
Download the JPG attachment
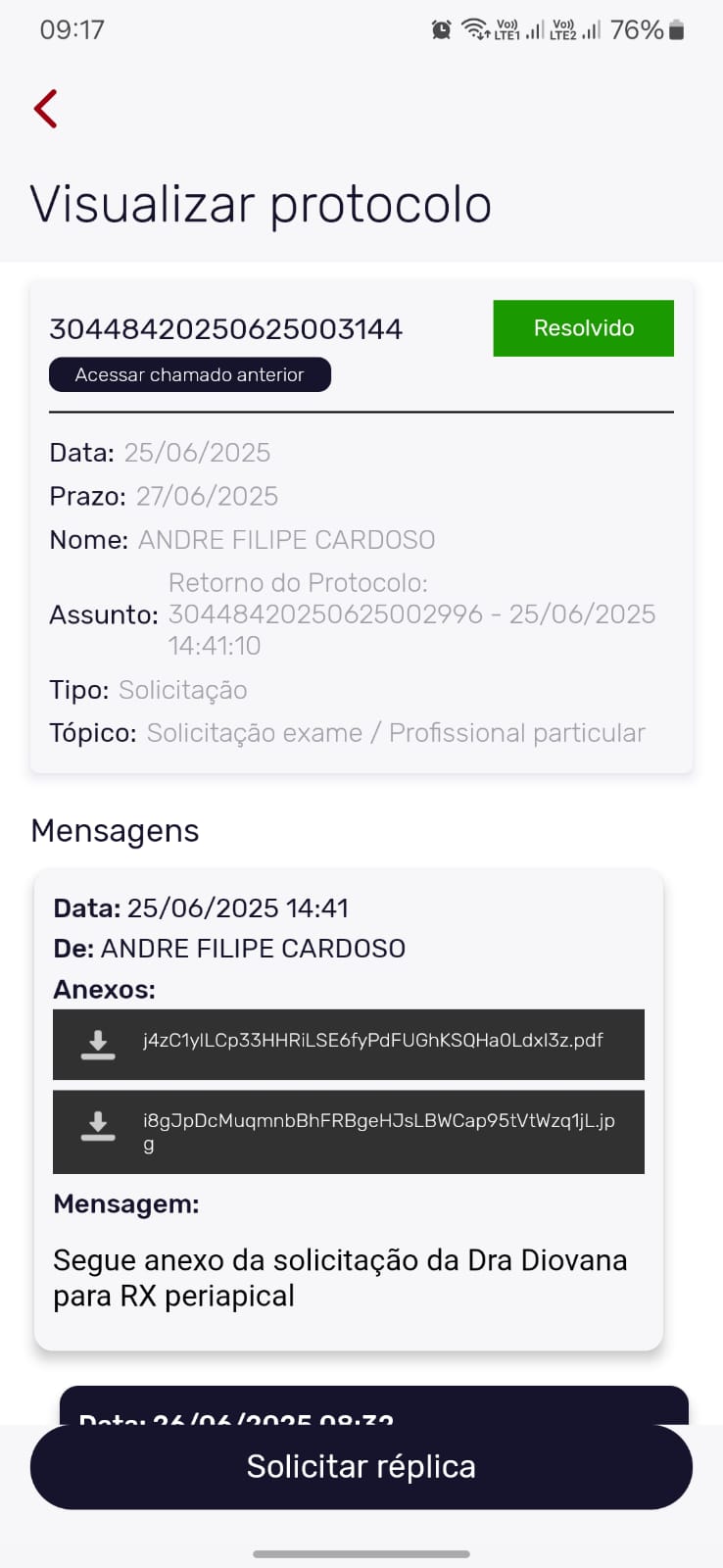tap(98, 1130)
